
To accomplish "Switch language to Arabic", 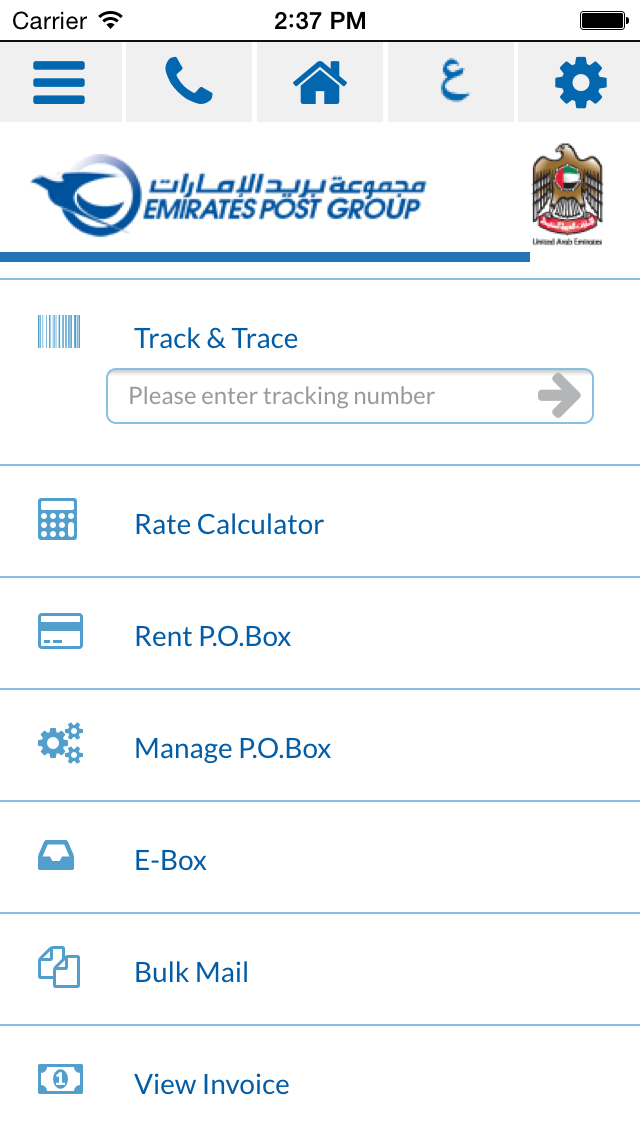I will pos(452,82).
